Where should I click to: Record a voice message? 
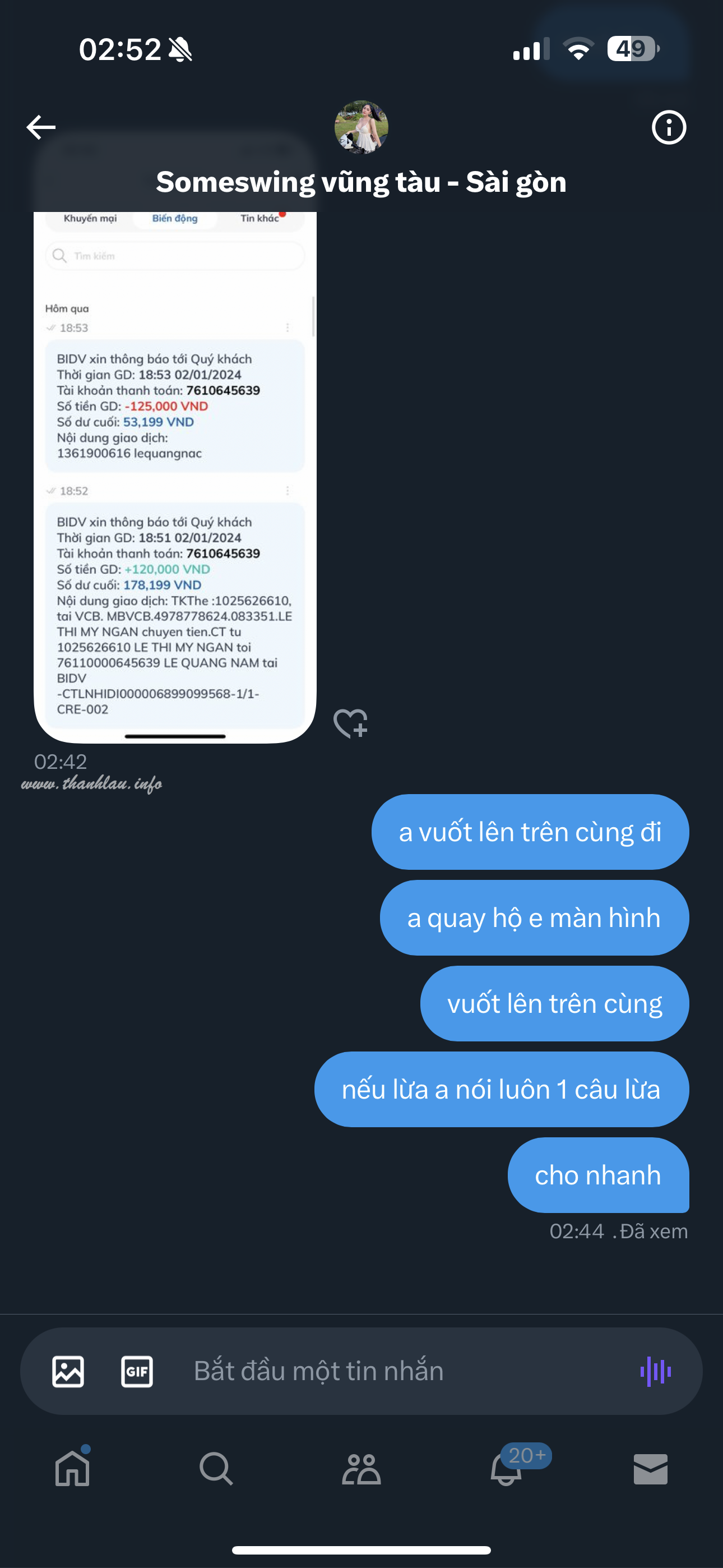pos(655,1371)
